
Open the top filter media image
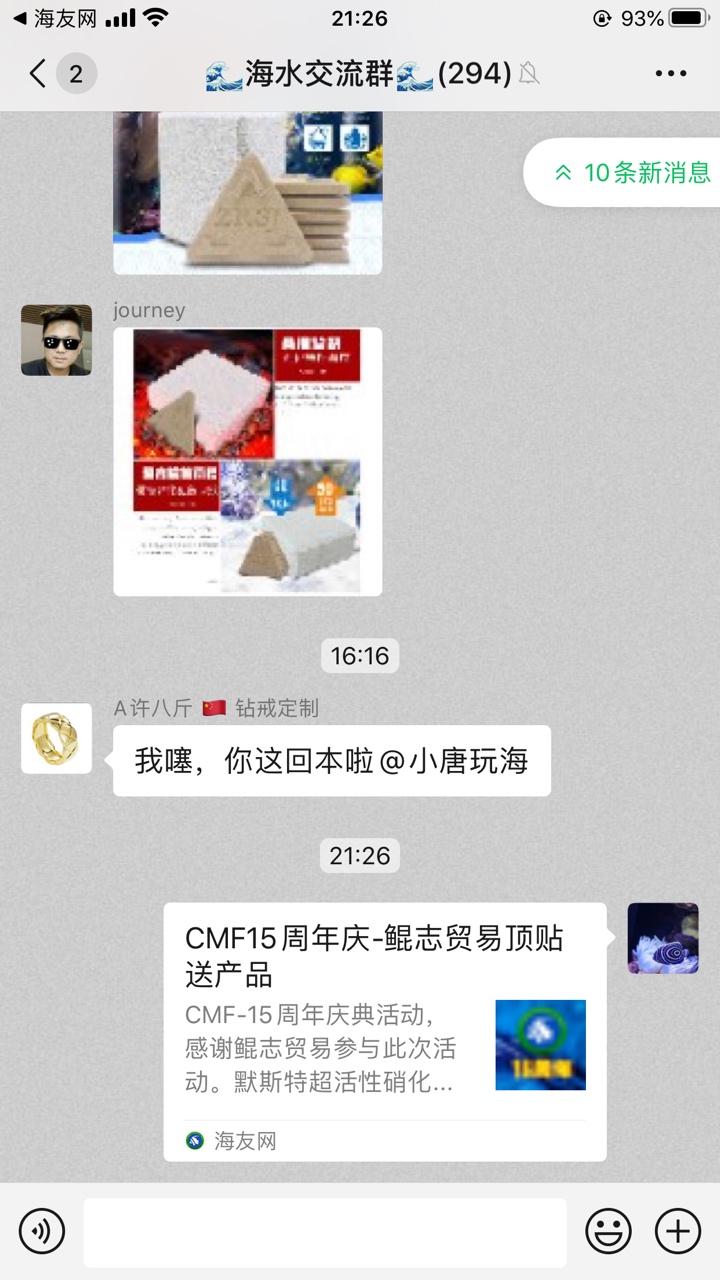click(247, 192)
